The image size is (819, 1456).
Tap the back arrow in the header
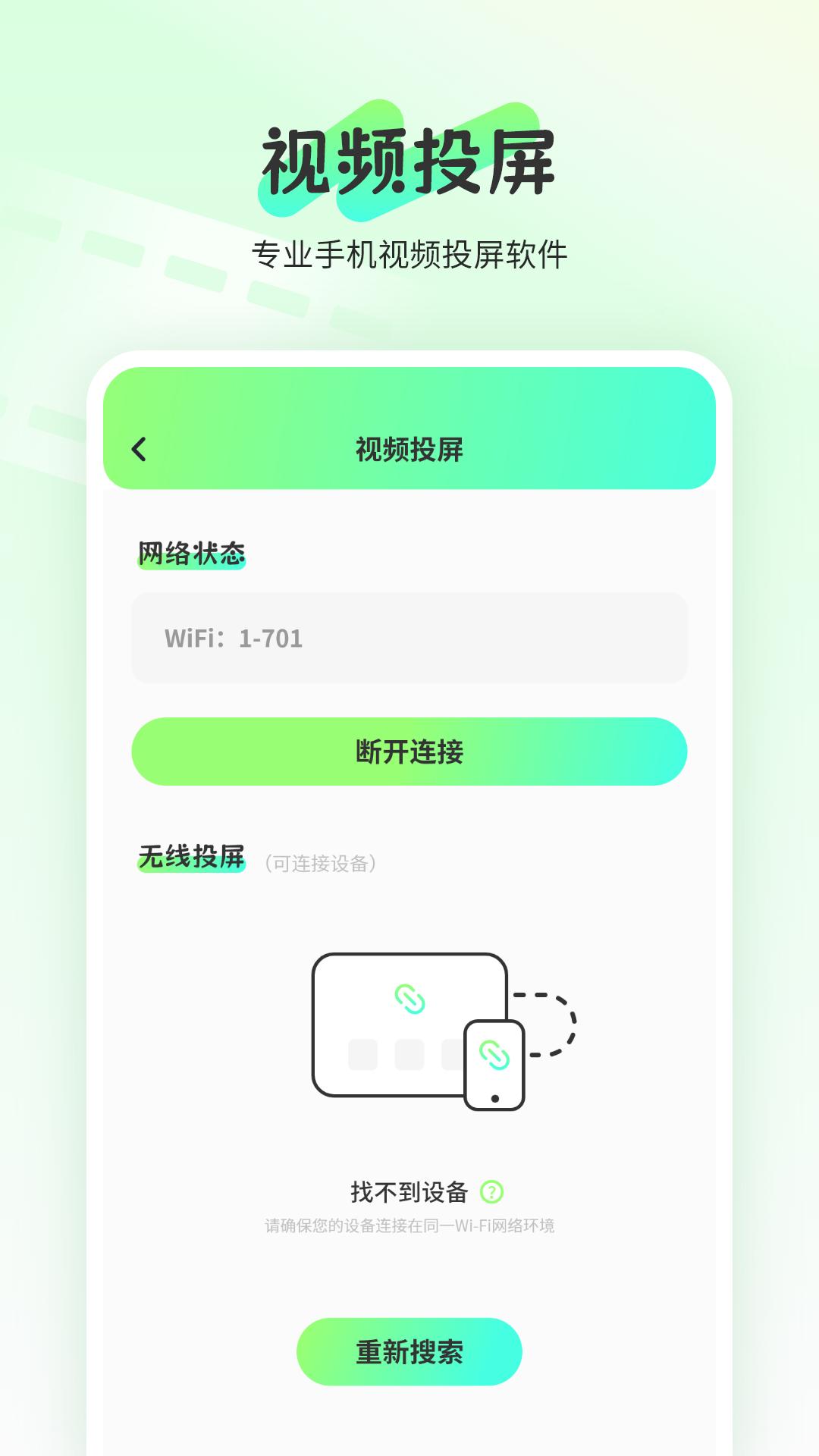(x=139, y=449)
